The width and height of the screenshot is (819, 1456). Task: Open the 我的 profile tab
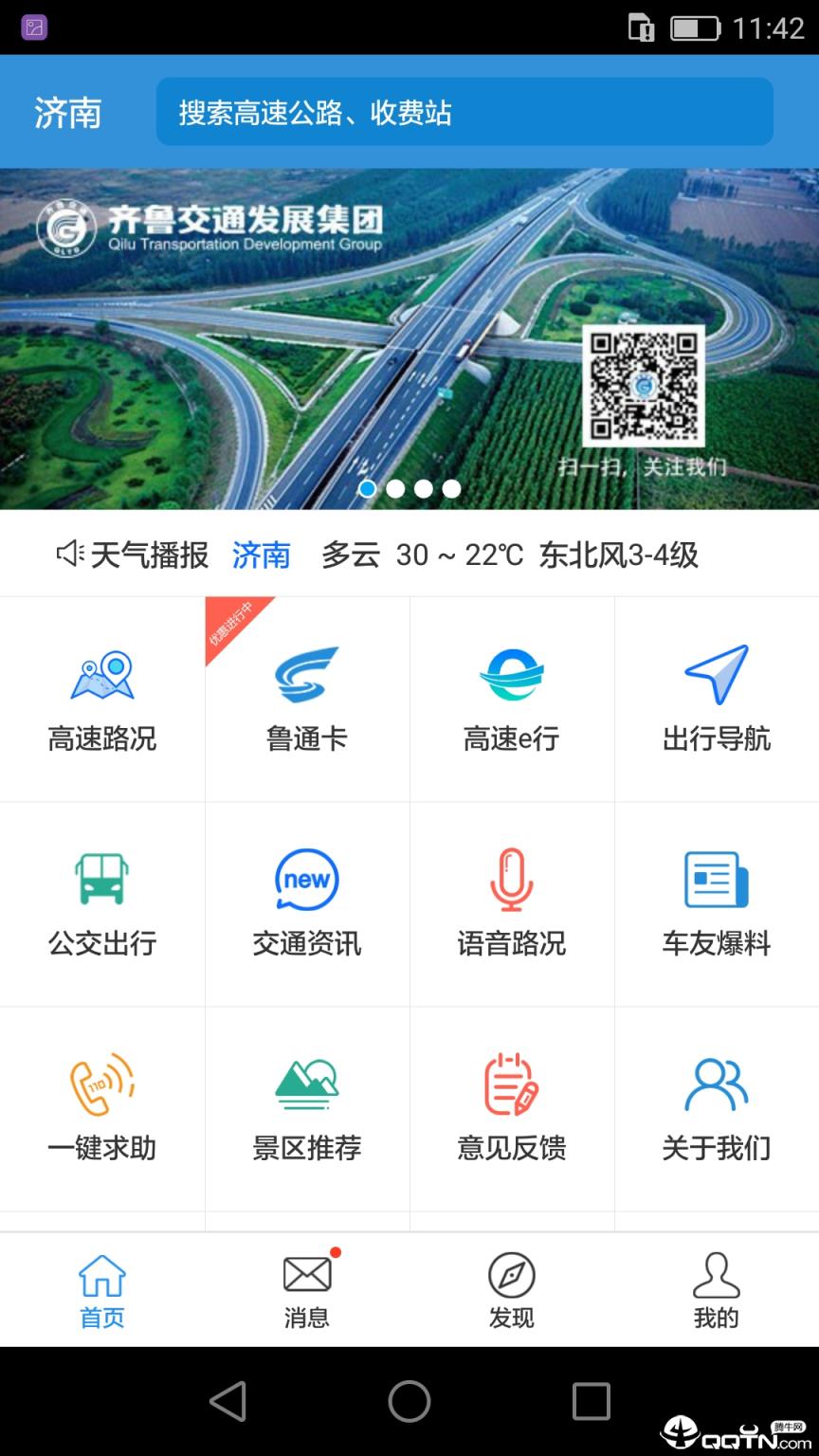tap(717, 1289)
